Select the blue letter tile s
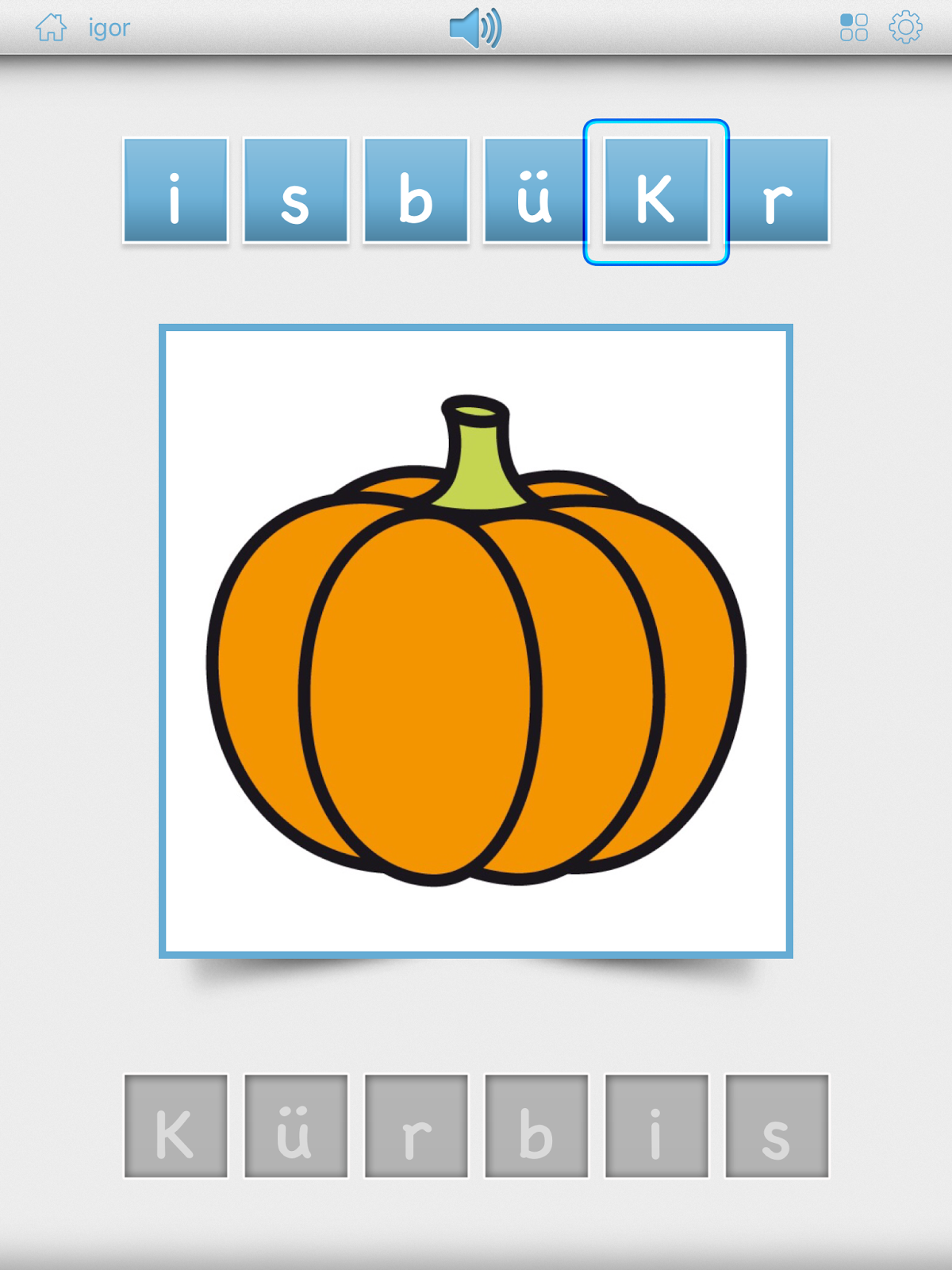Screen dimensions: 952x1270 pos(296,190)
